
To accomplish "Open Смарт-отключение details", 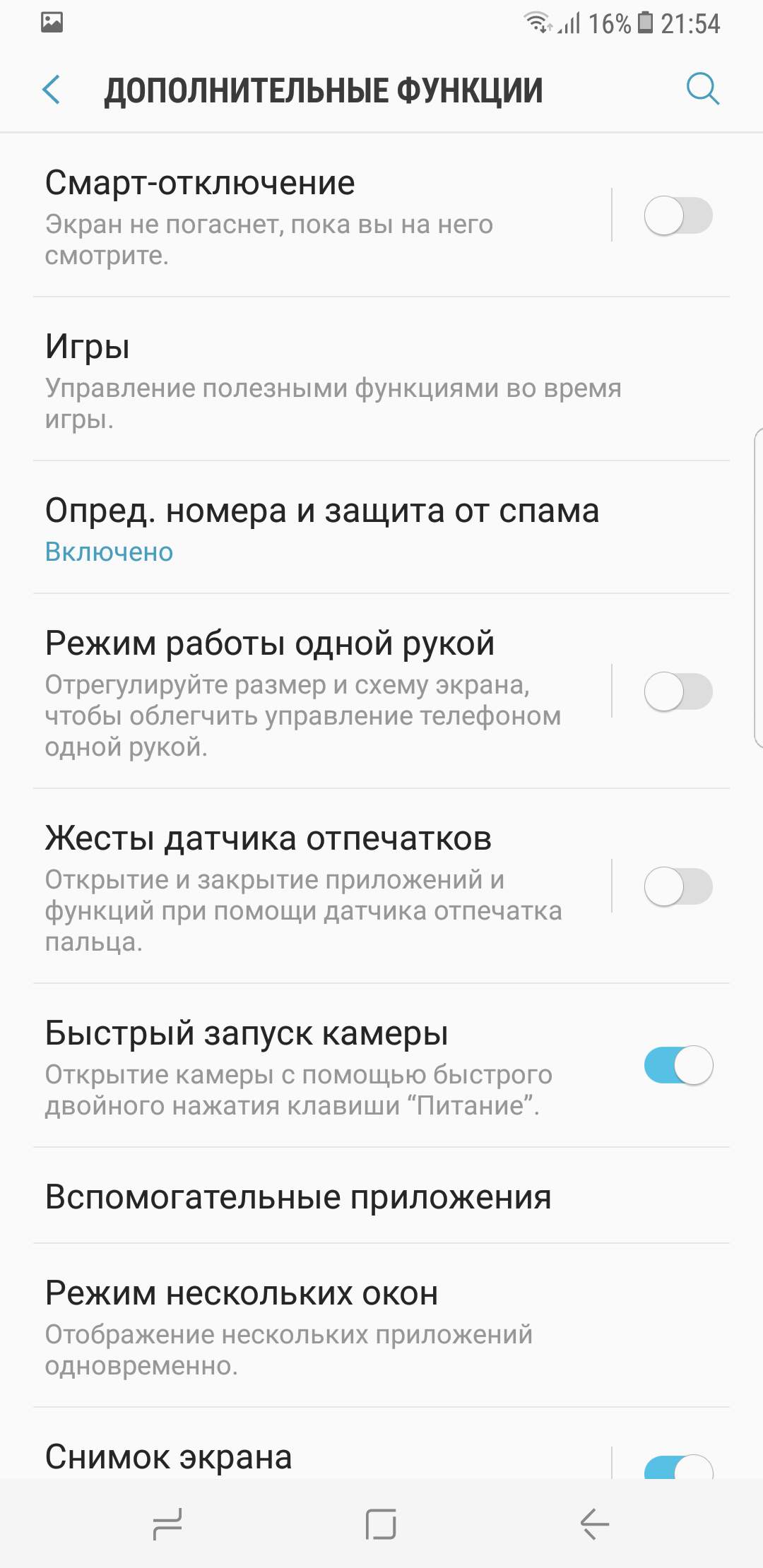I will tap(321, 215).
